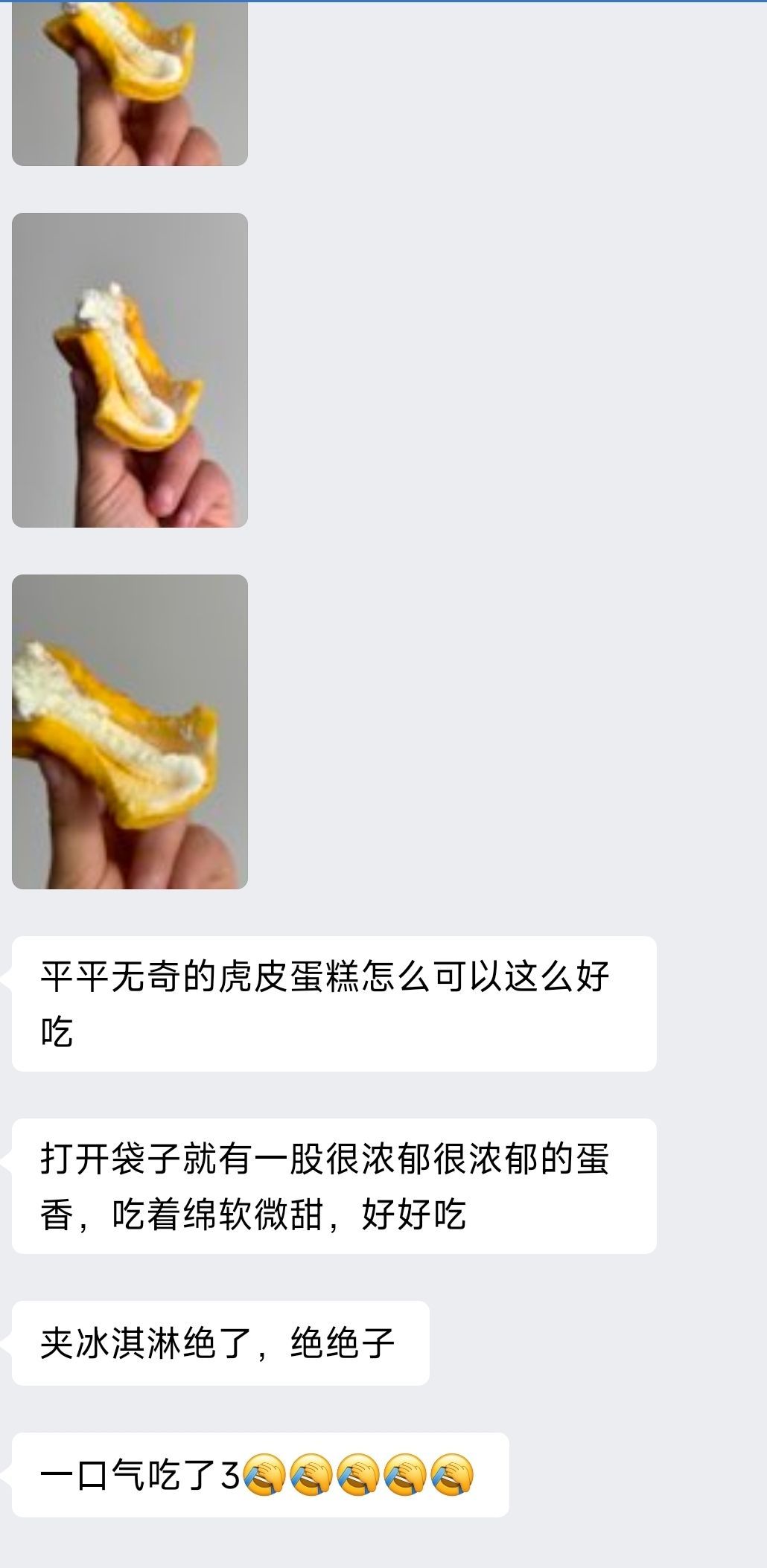Open the cake photo directly above the 平平无奇 message

point(130,732)
